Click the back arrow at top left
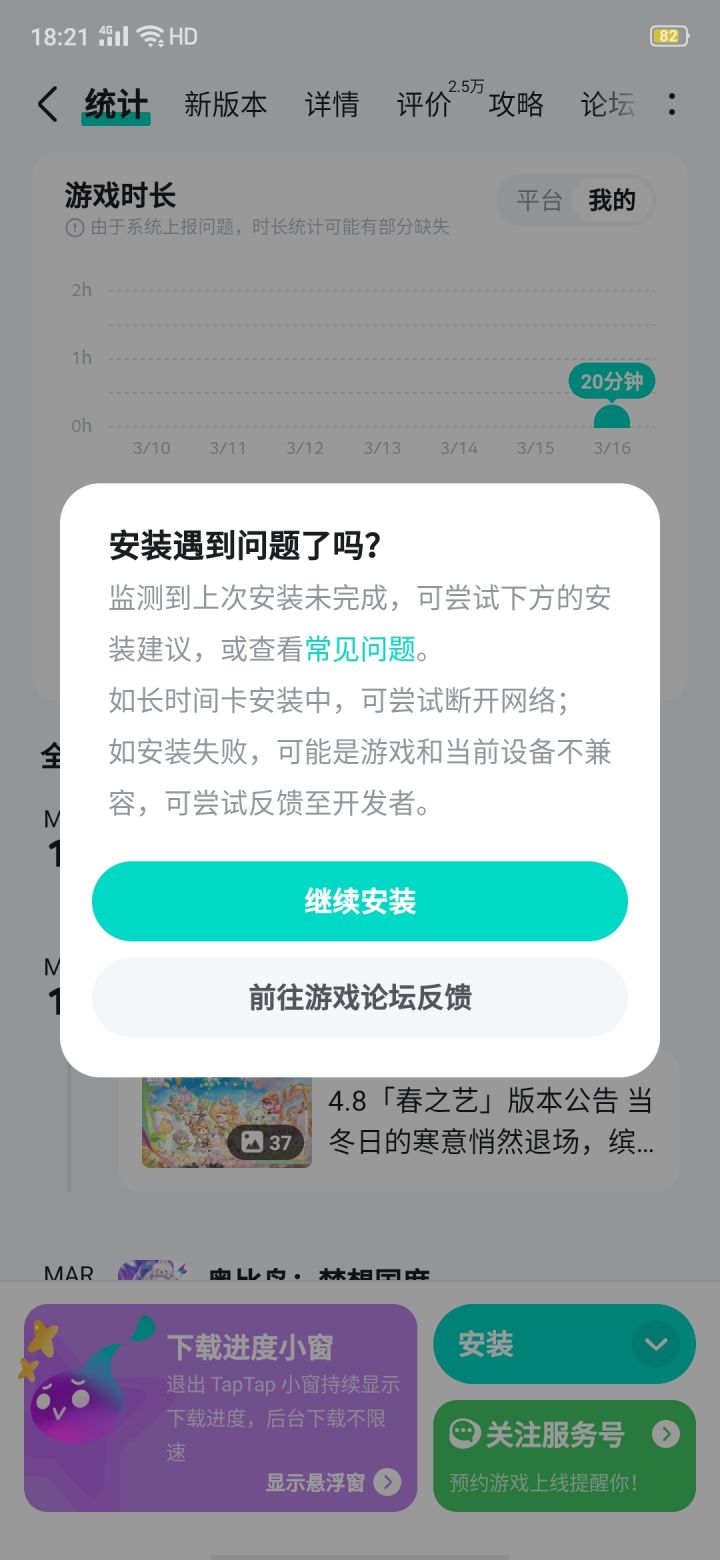Image resolution: width=720 pixels, height=1560 pixels. coord(47,103)
